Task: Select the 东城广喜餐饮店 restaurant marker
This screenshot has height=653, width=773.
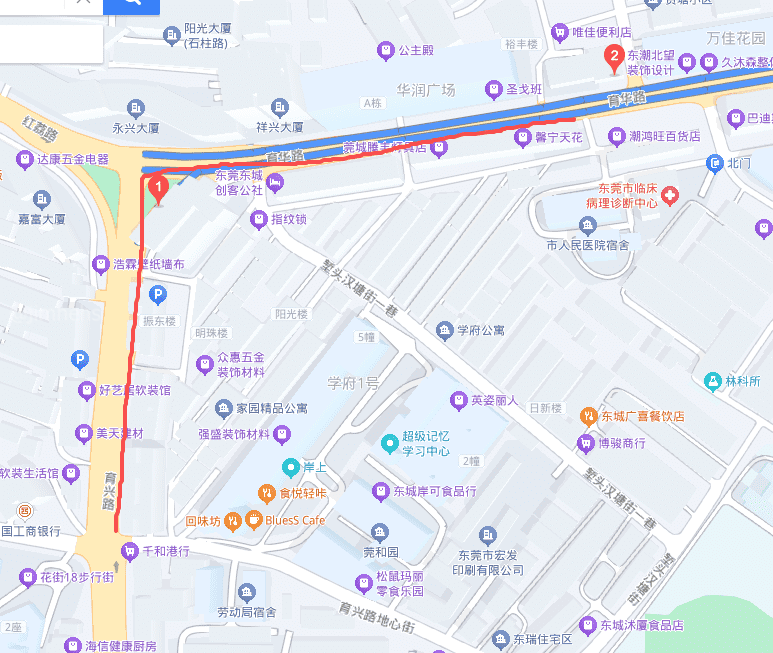Action: click(587, 415)
